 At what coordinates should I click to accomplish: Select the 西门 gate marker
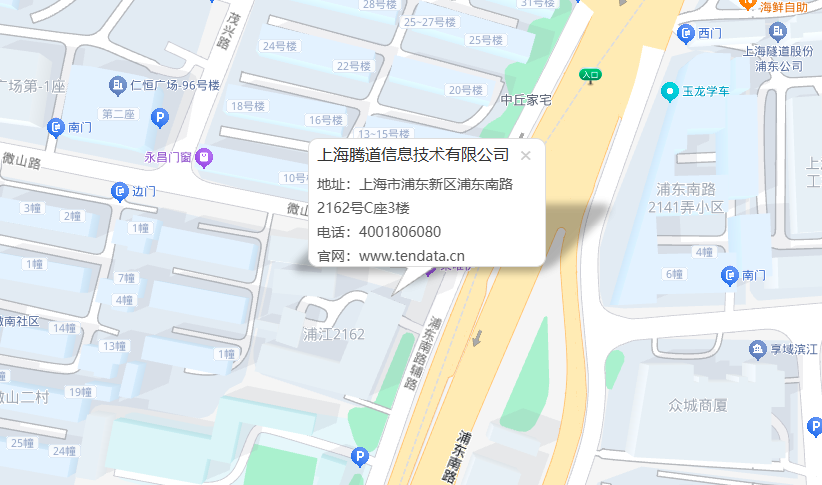[x=686, y=34]
